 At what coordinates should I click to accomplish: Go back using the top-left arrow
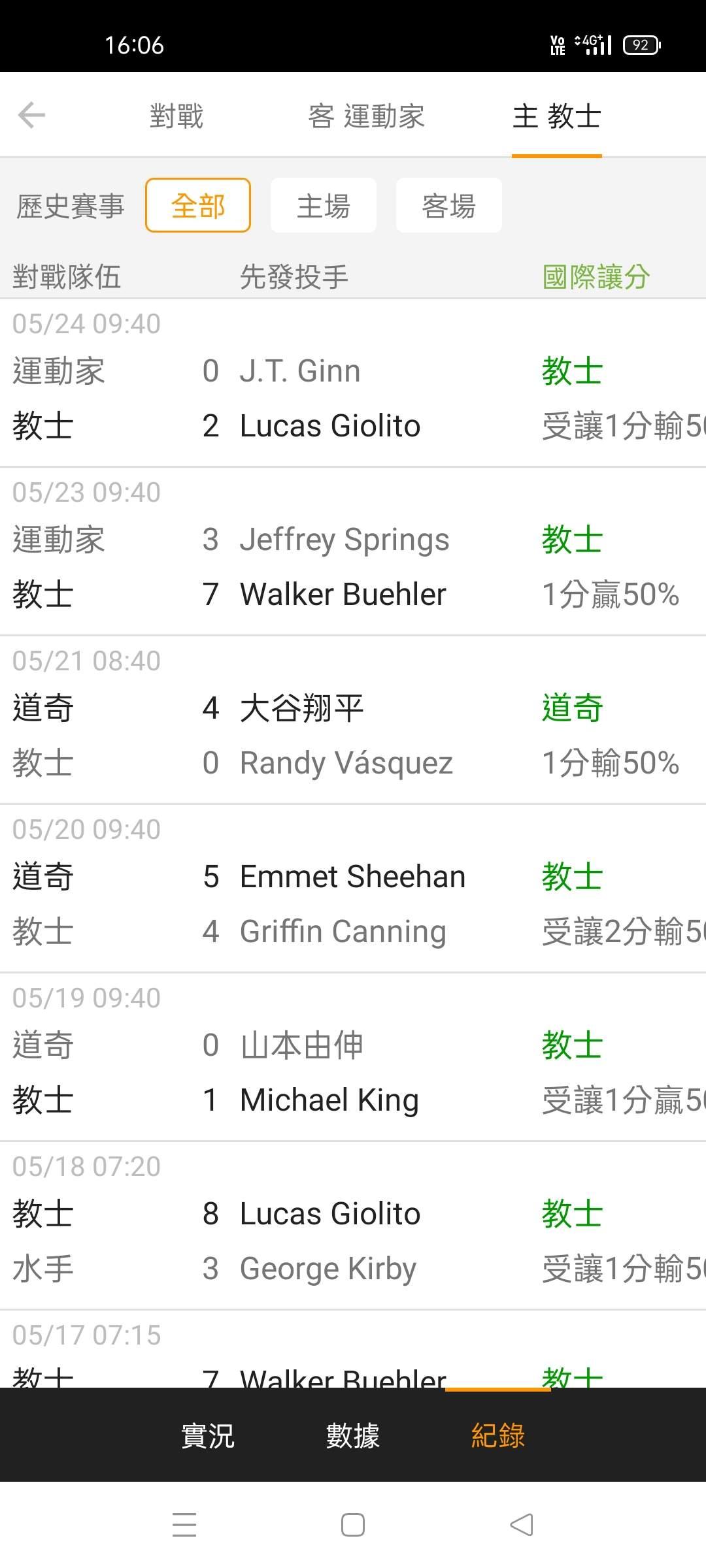(x=31, y=116)
